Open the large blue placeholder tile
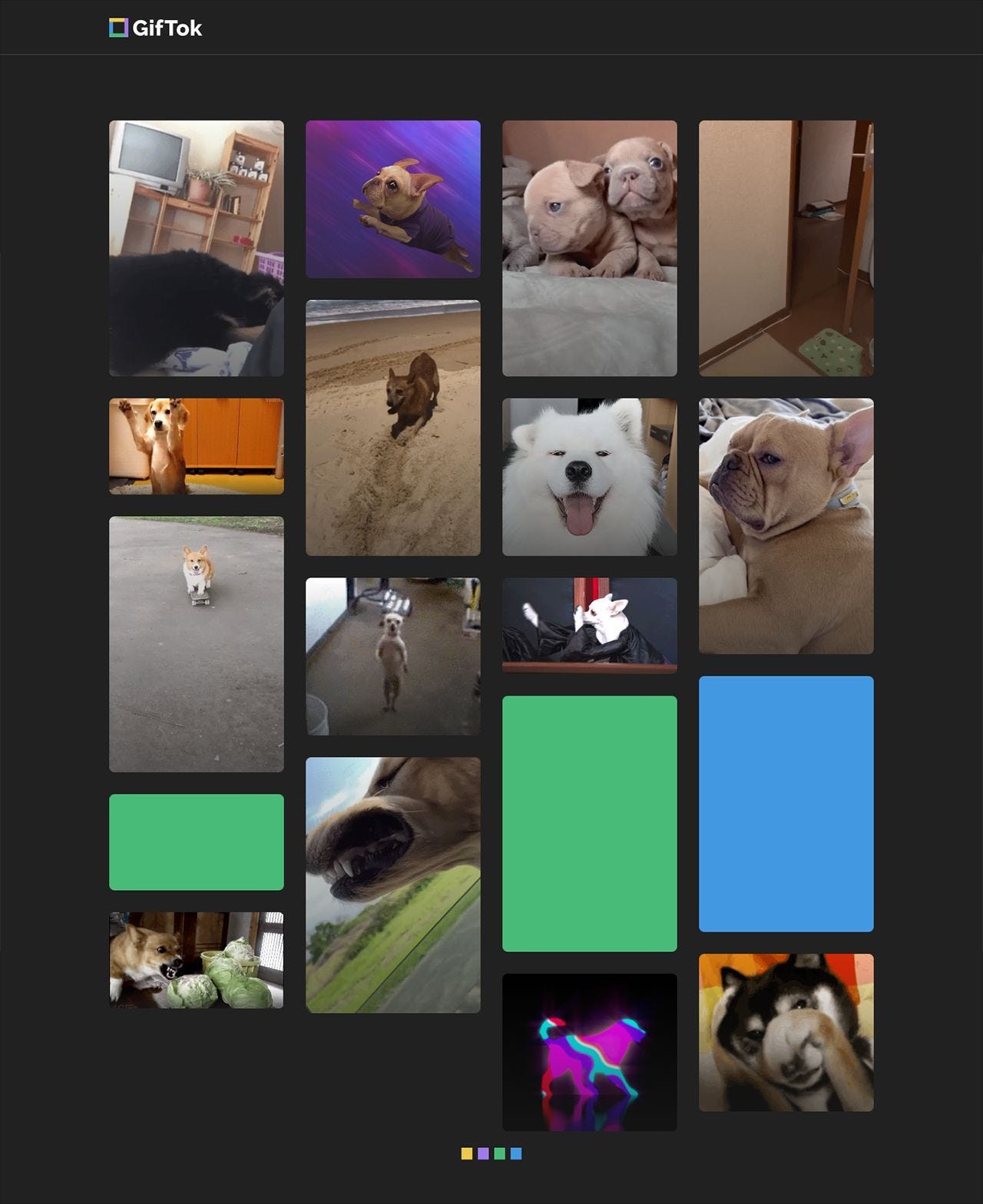Screen dimensions: 983x1204 click(x=786, y=803)
